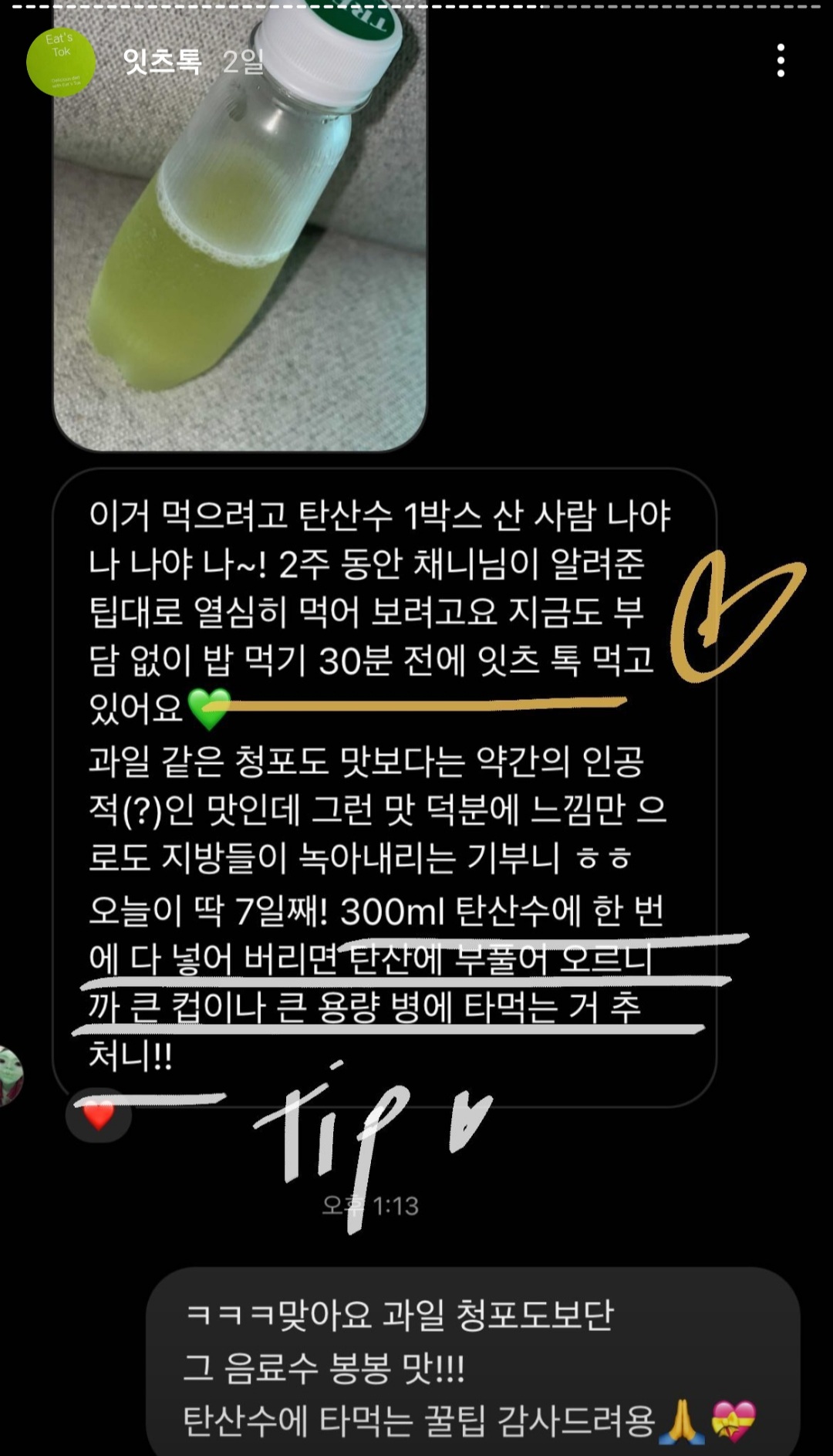Image resolution: width=833 pixels, height=1456 pixels.
Task: Open the Eat's Tok profile avatar
Action: pyautogui.click(x=61, y=62)
